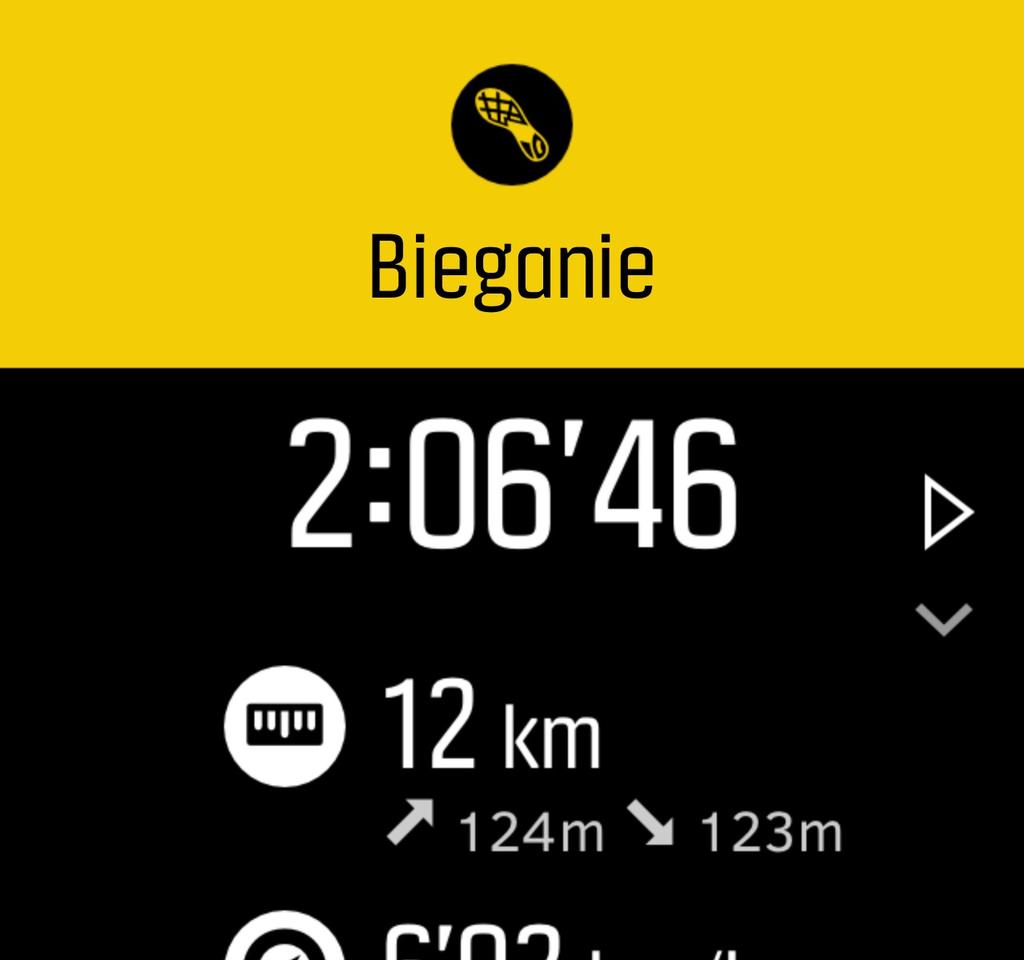
Task: Tap the triangle arrow next to duration
Action: click(x=946, y=512)
